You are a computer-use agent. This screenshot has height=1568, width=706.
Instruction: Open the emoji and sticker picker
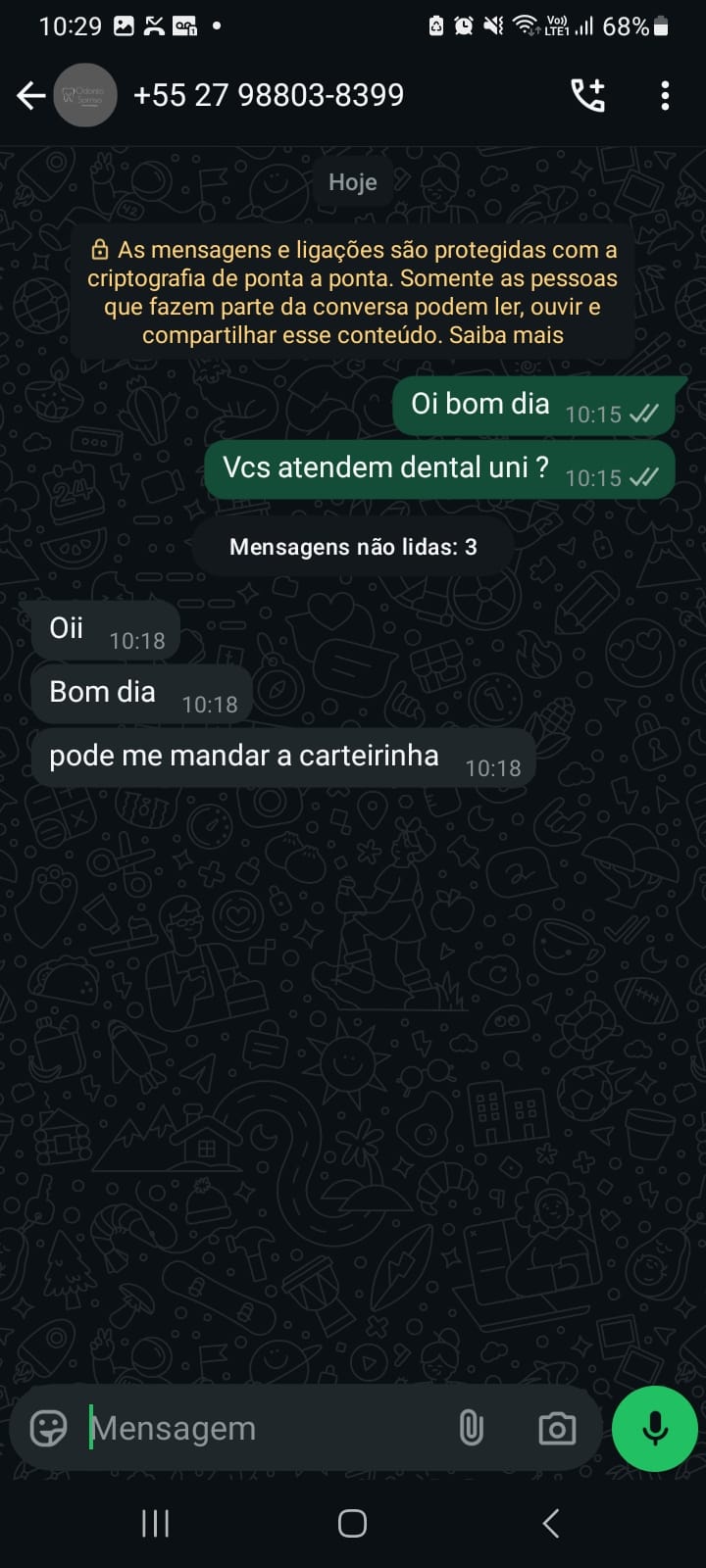48,1428
